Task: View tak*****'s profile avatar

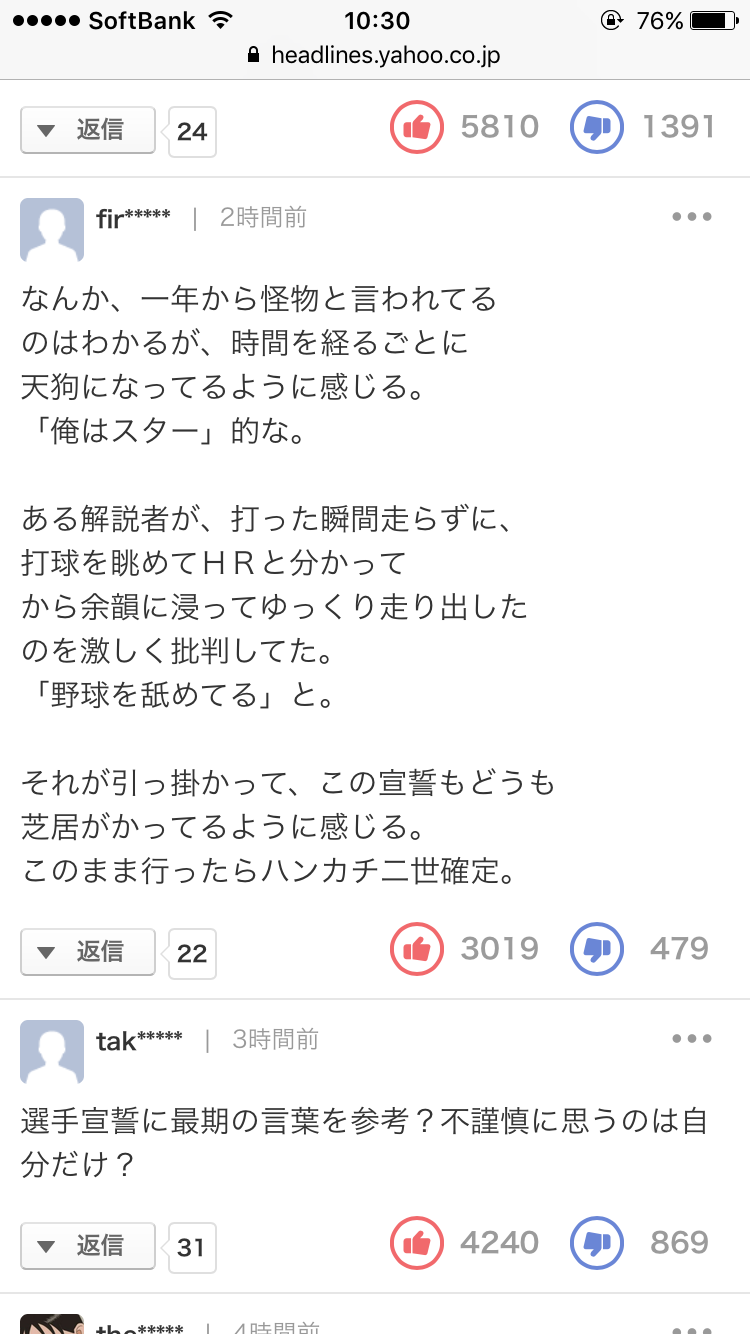Action: point(52,1051)
